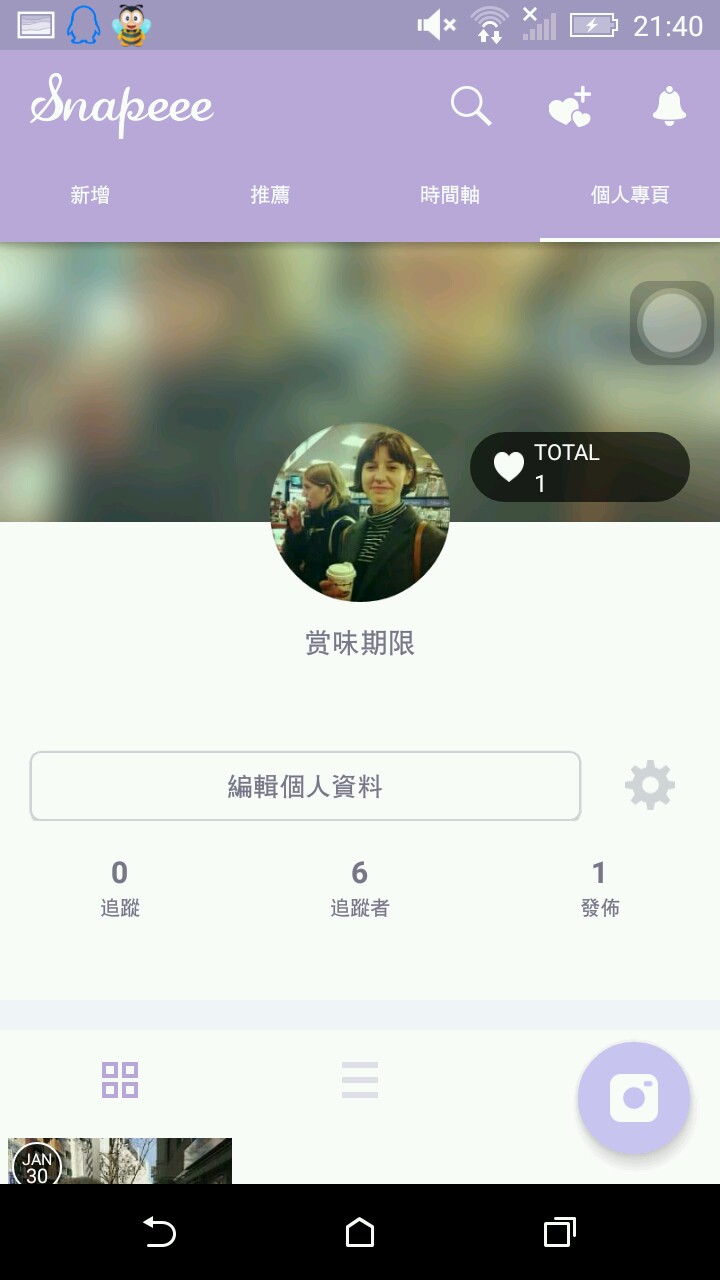Select the 個人專頁 tab

pyautogui.click(x=630, y=195)
